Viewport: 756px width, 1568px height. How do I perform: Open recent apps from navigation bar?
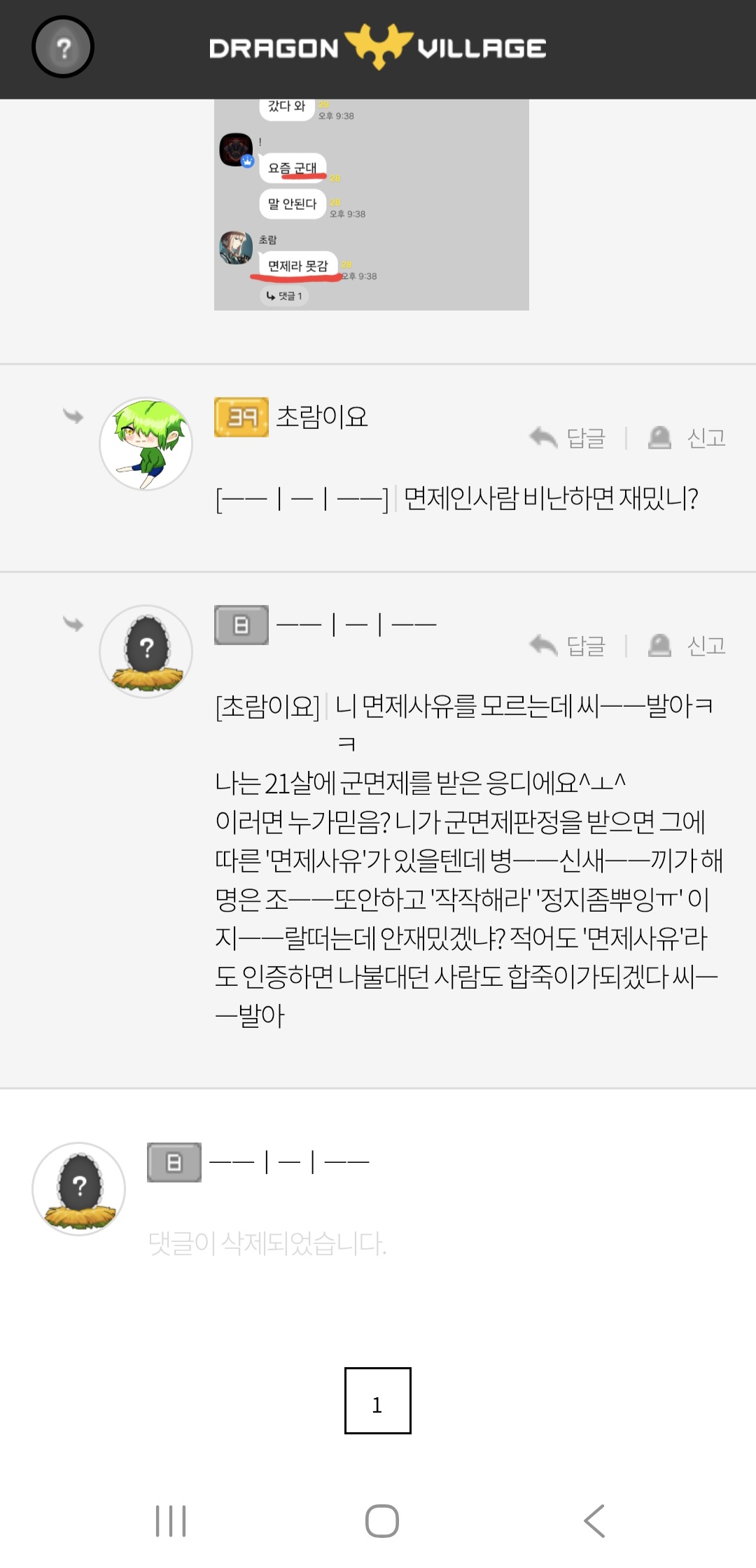pyautogui.click(x=171, y=1520)
